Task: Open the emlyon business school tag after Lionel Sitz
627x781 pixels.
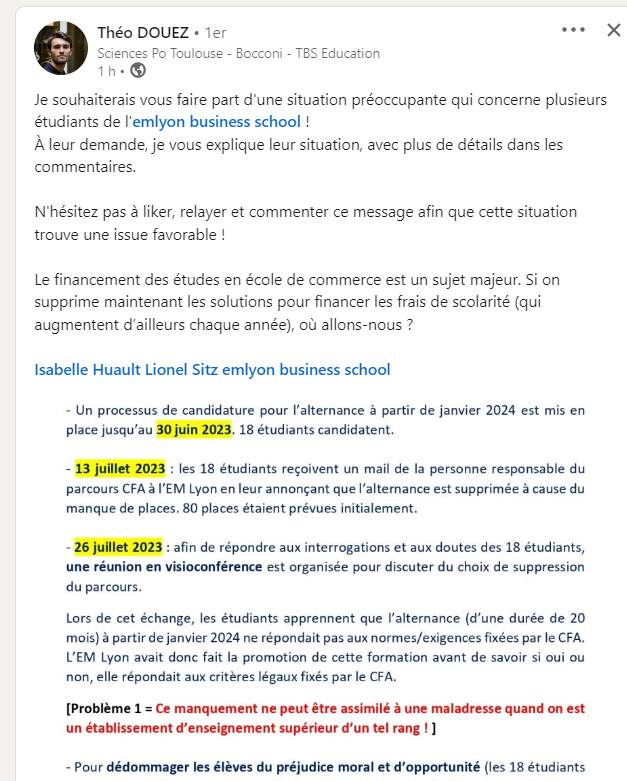Action: click(306, 370)
